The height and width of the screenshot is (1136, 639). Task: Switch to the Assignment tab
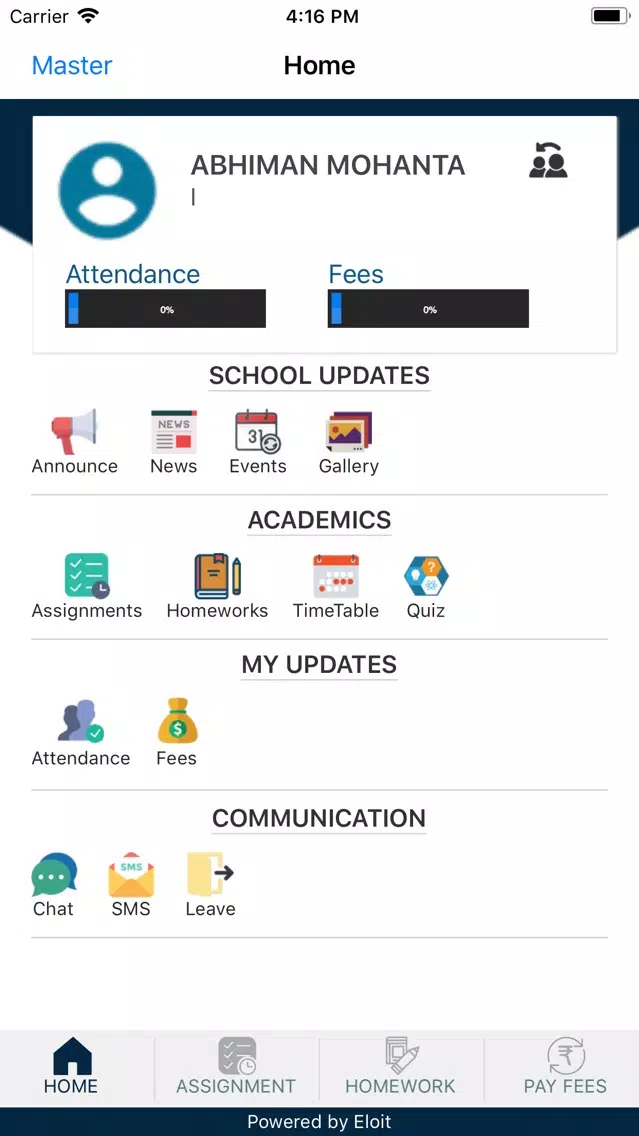click(x=236, y=1066)
